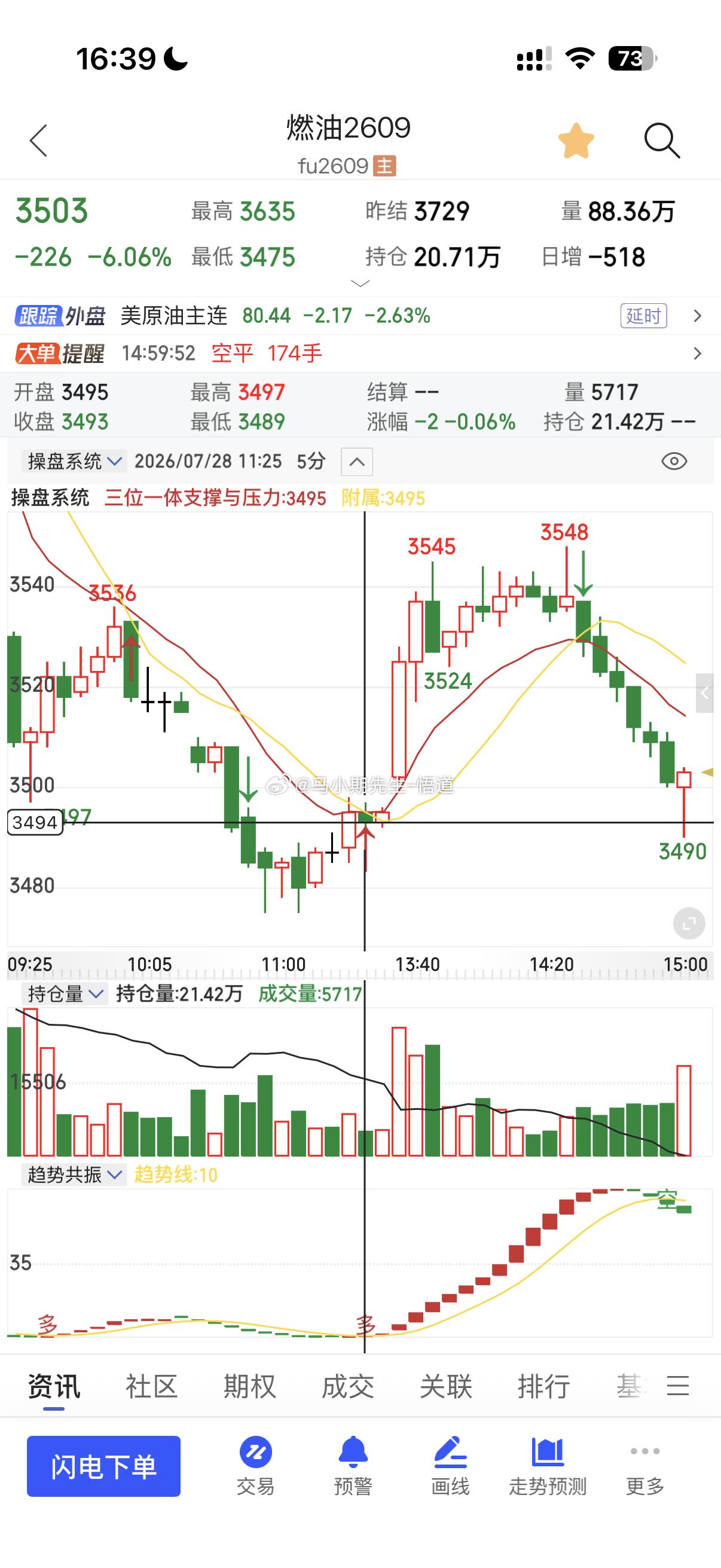The height and width of the screenshot is (1568, 721).
Task: Open the 趋势共振 indicator dropdown
Action: click(x=74, y=1174)
